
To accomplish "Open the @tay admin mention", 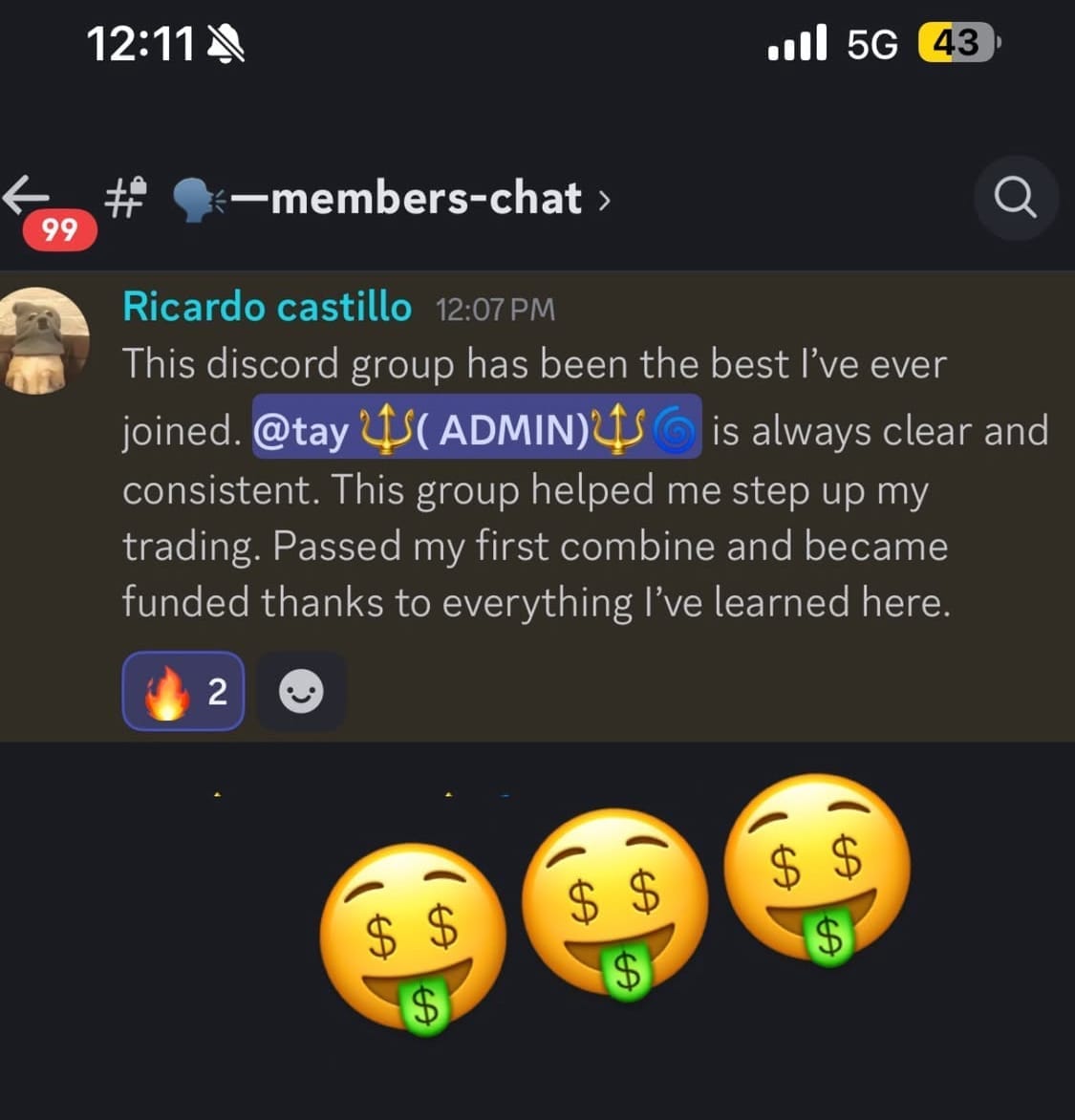I will (x=477, y=427).
